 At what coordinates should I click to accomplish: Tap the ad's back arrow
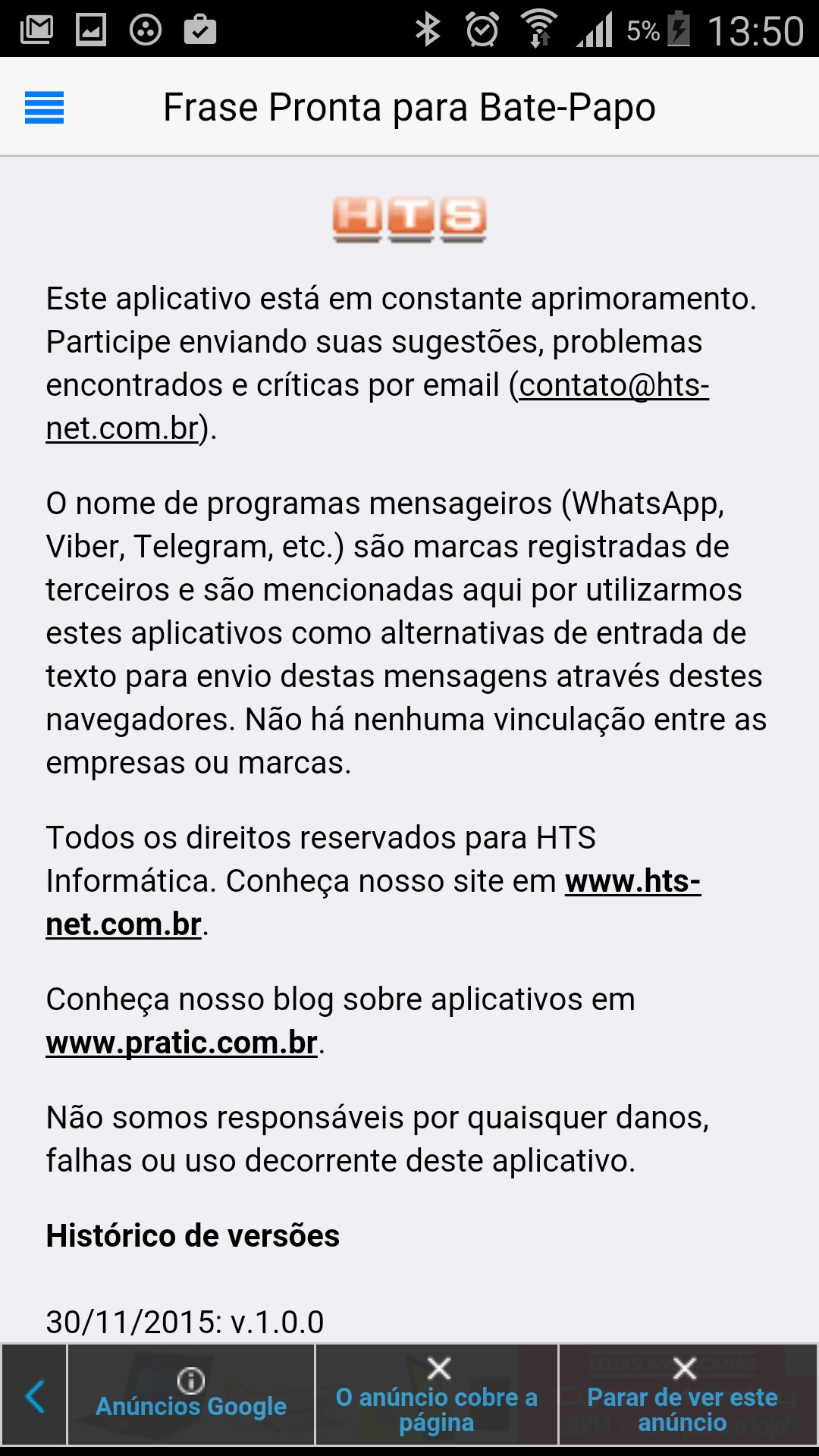tap(35, 1395)
